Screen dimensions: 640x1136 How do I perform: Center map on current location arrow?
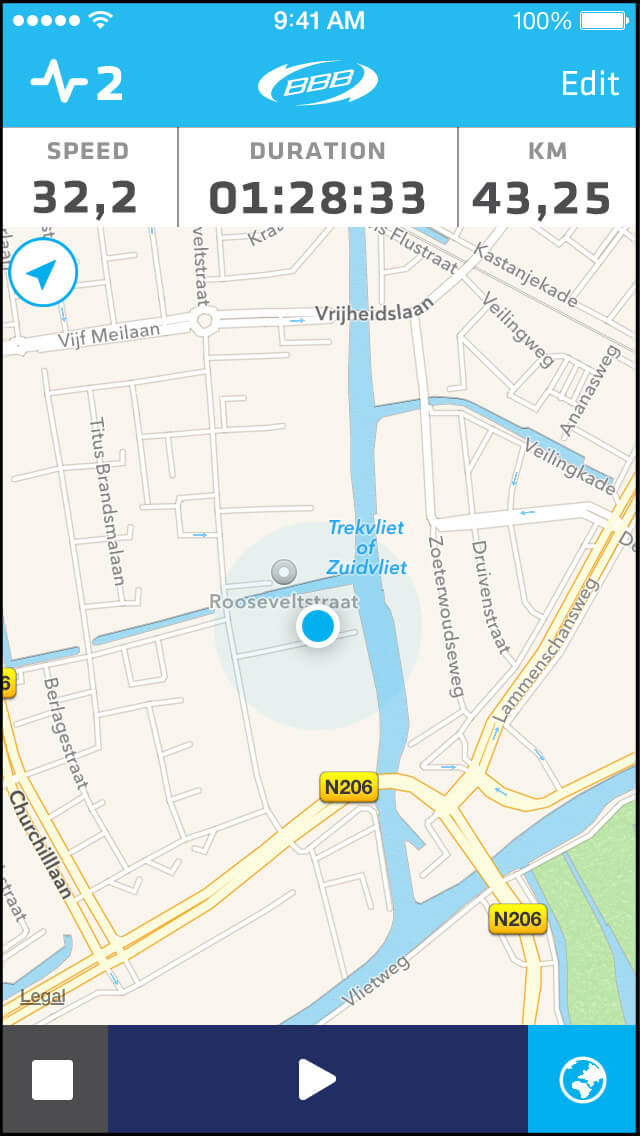(43, 271)
